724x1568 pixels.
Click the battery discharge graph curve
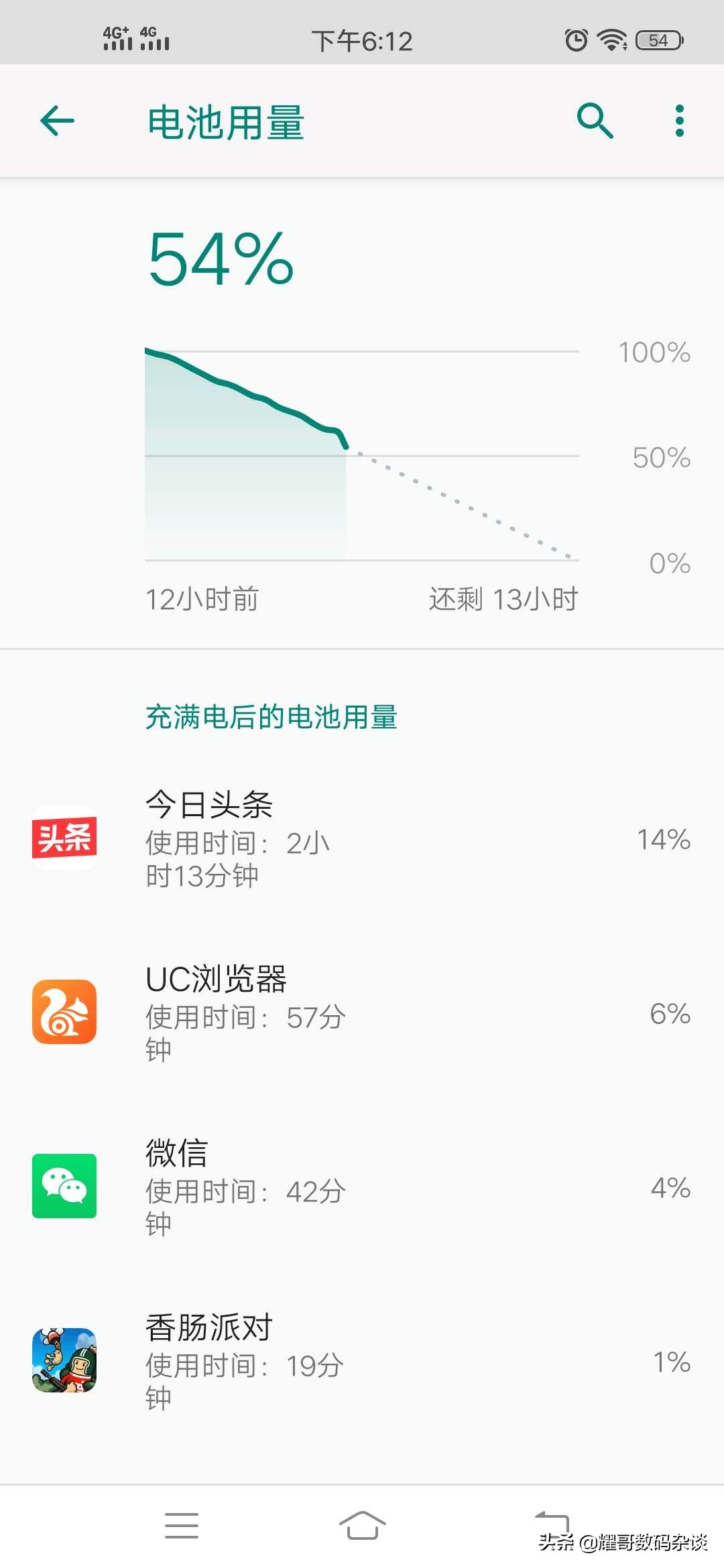[x=268, y=402]
